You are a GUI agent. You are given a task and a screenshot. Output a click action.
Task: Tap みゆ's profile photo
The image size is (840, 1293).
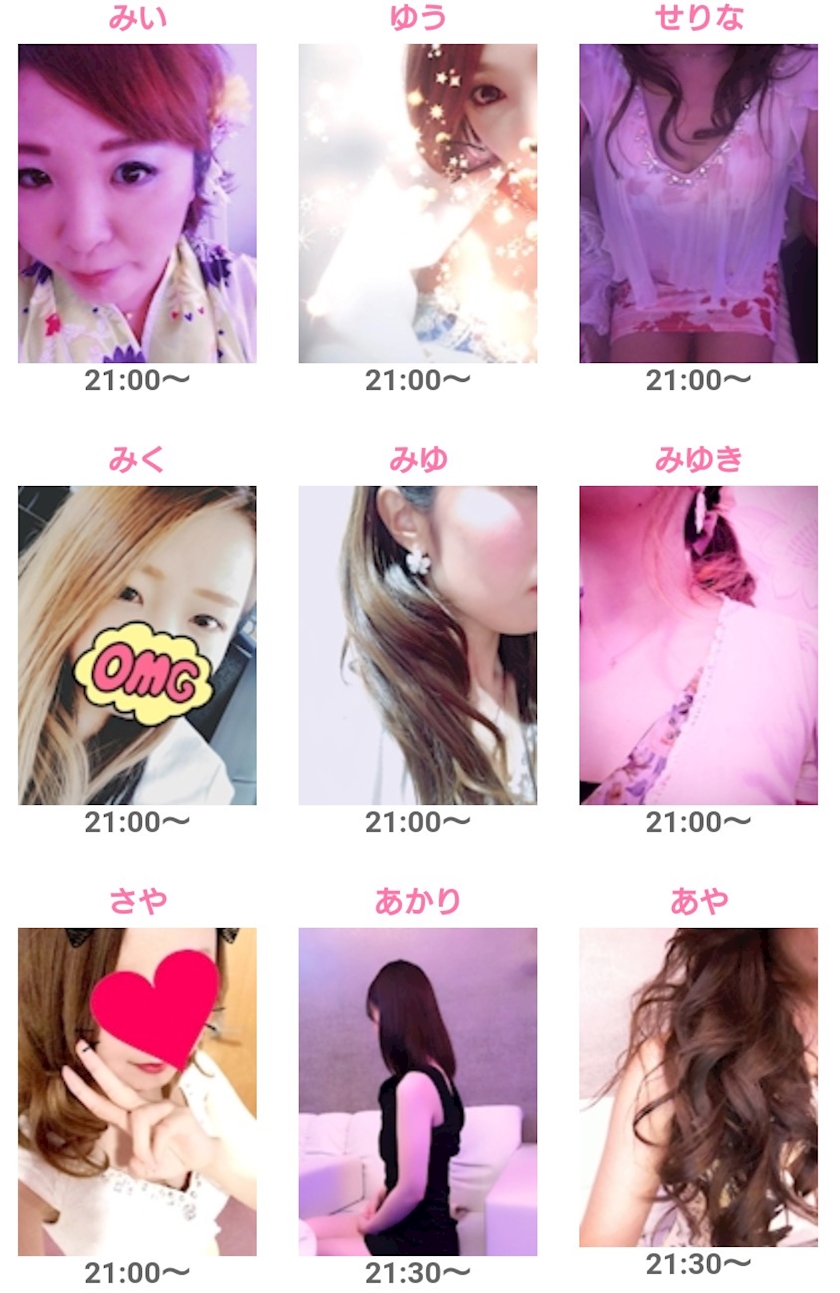(x=418, y=645)
